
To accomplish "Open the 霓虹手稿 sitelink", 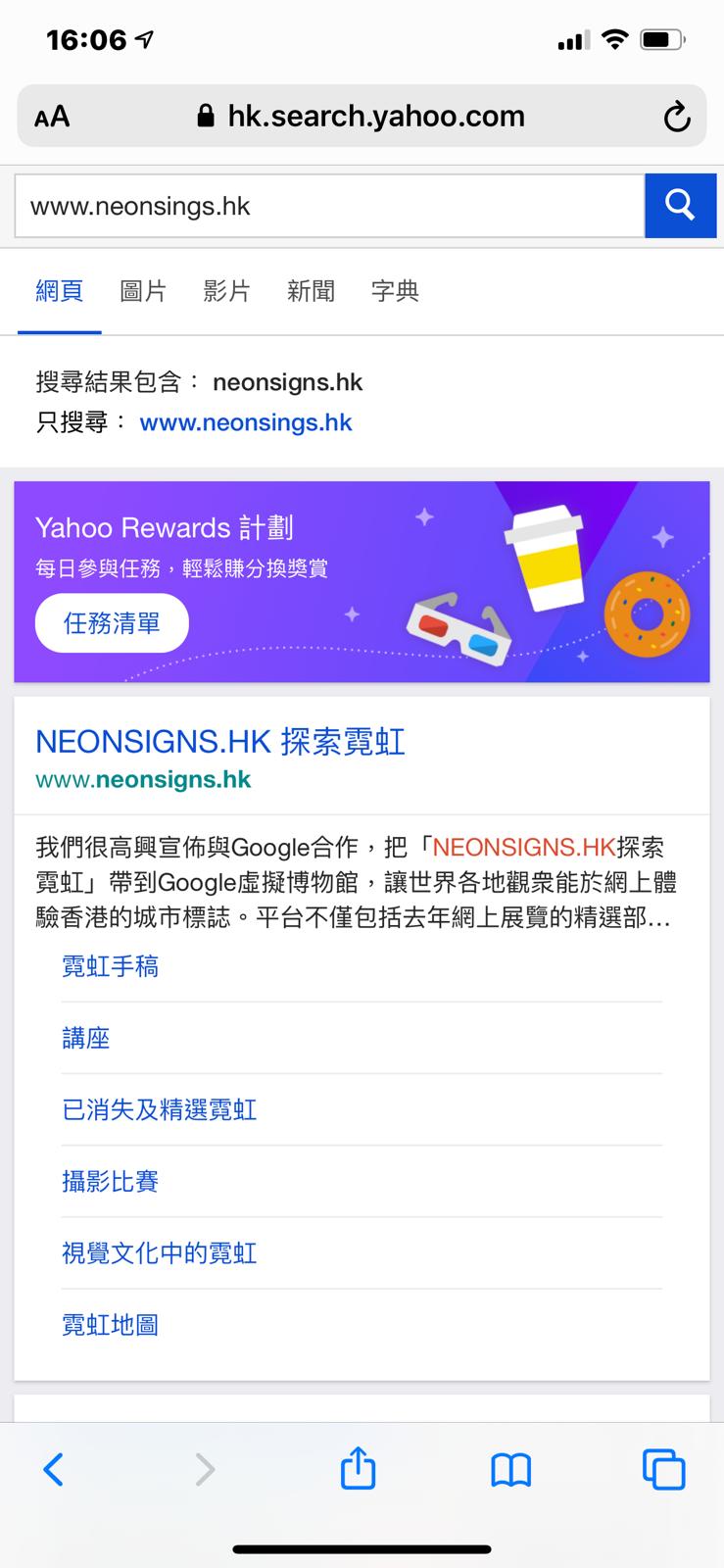I will click(111, 967).
